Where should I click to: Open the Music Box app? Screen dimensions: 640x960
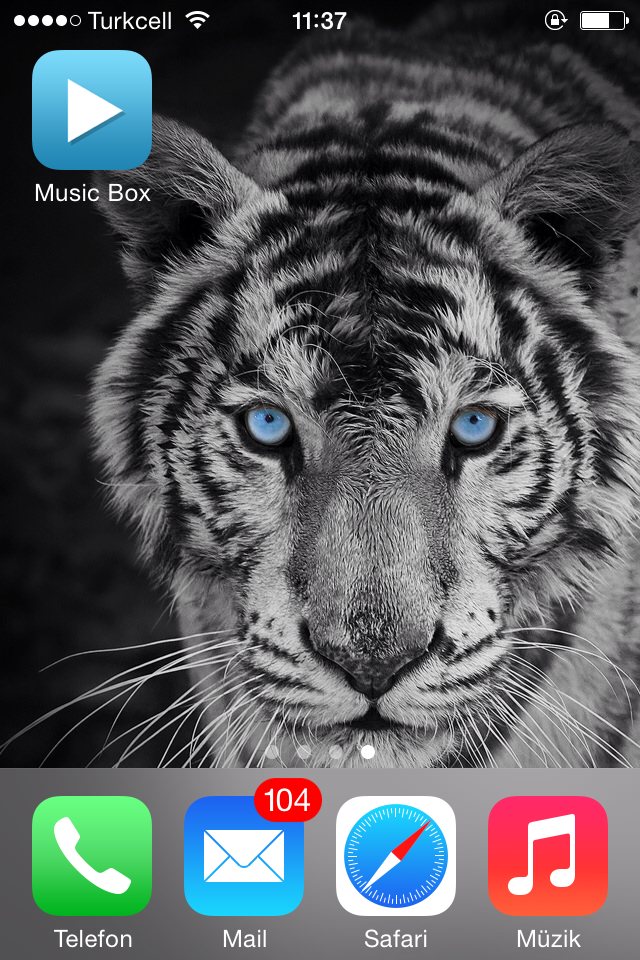[92, 110]
